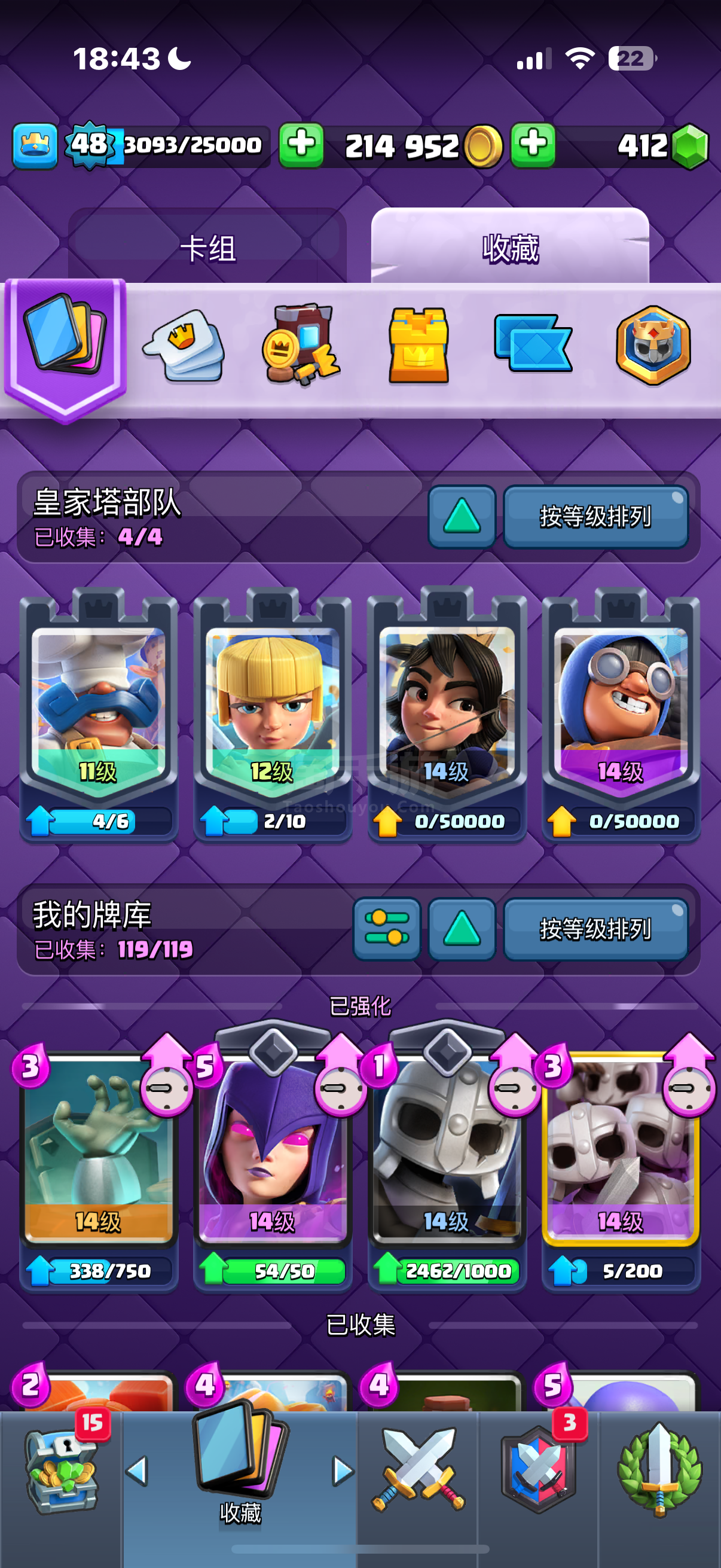The width and height of the screenshot is (721, 1568).
Task: Open the helmet badge section
Action: click(653, 345)
